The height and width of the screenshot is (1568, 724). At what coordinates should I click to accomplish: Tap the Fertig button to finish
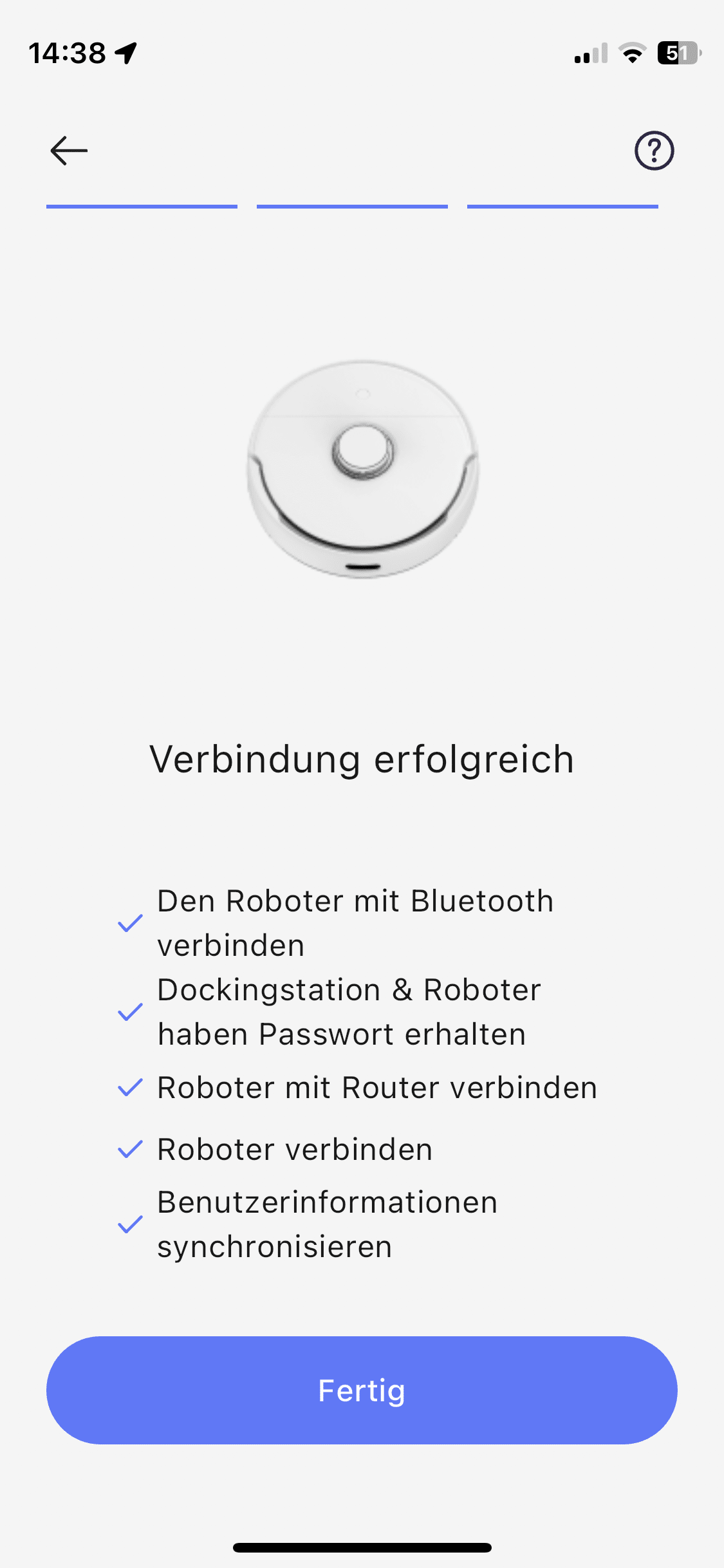pos(362,1390)
